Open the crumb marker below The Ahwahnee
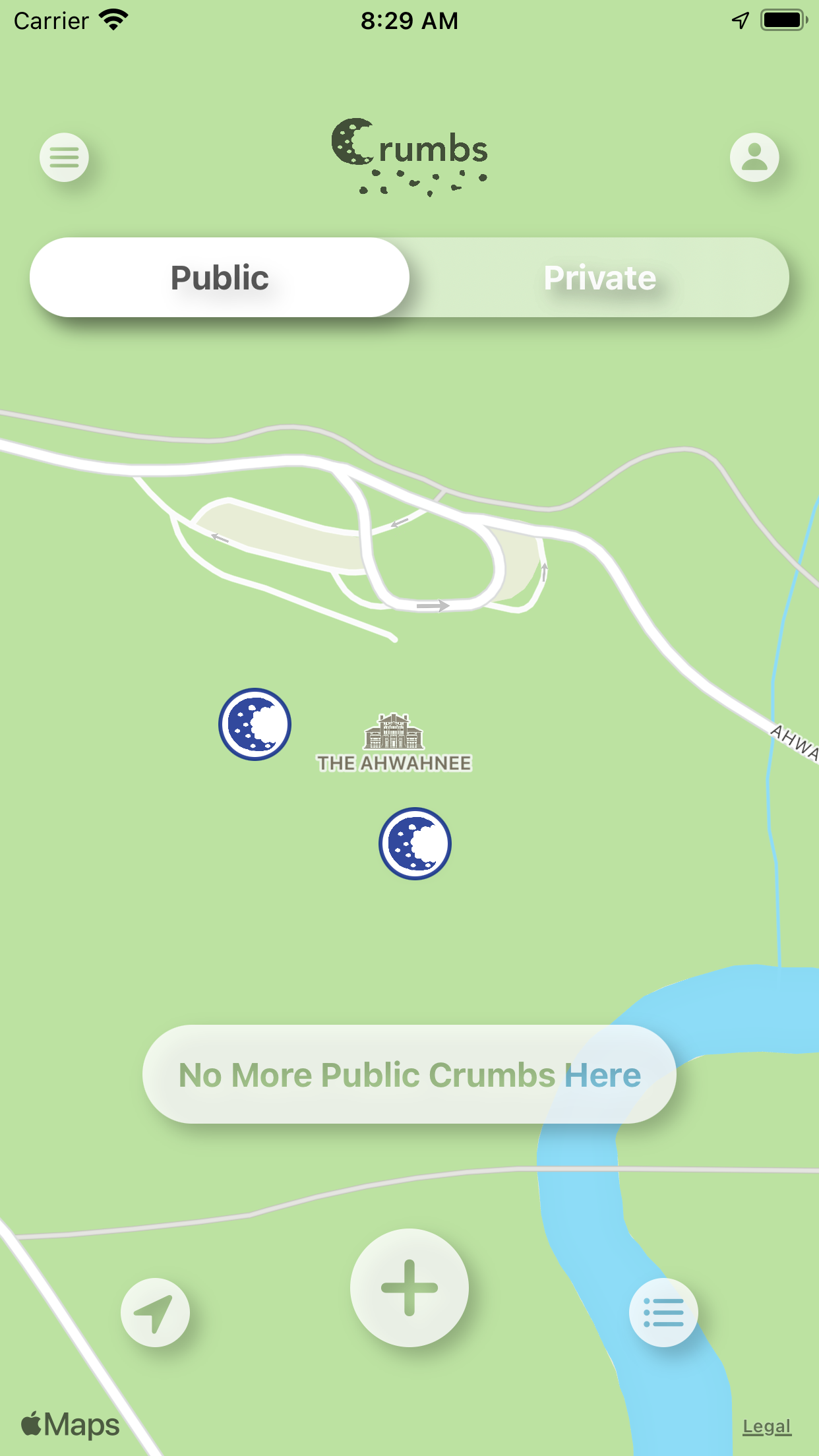819x1456 pixels. point(415,843)
